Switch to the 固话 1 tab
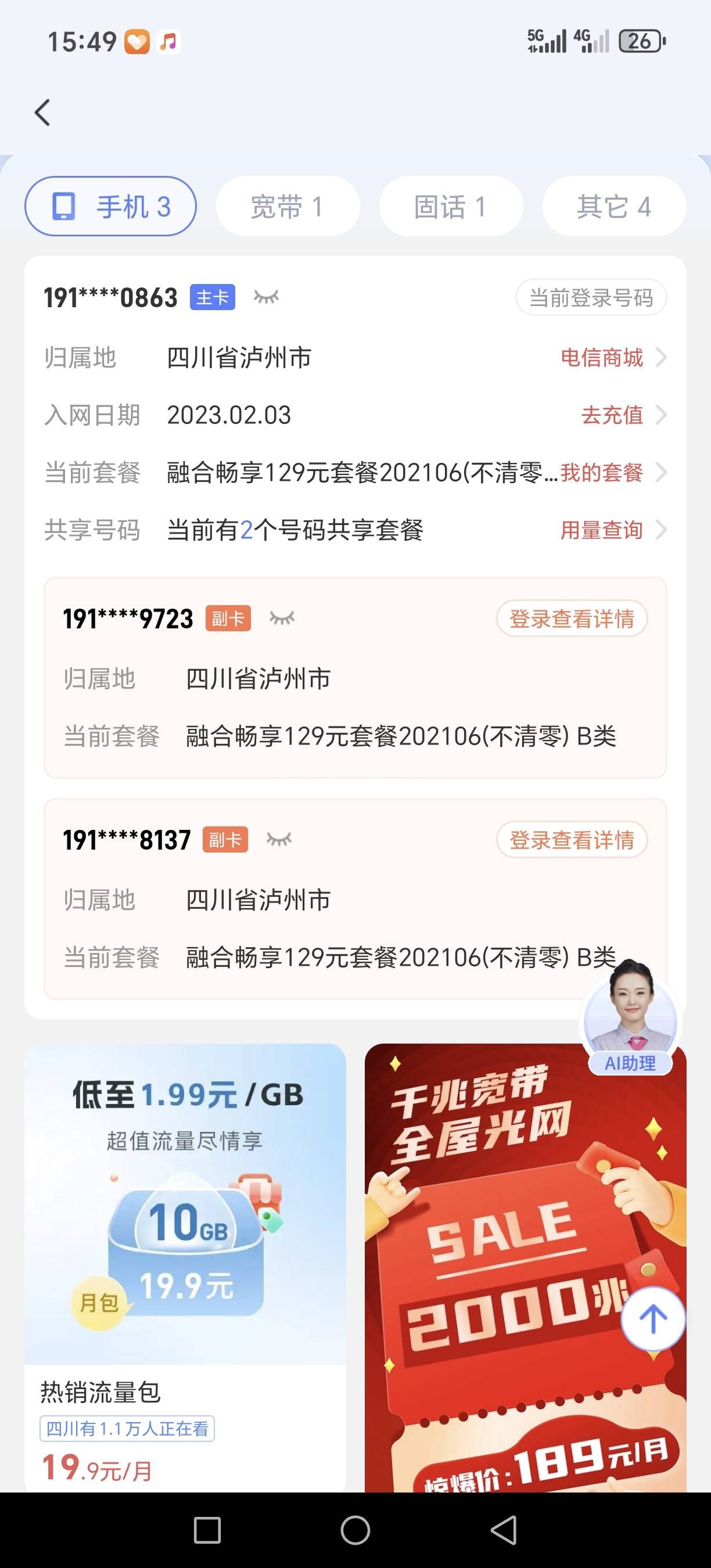Screen dimensions: 711x1568 pos(450,206)
